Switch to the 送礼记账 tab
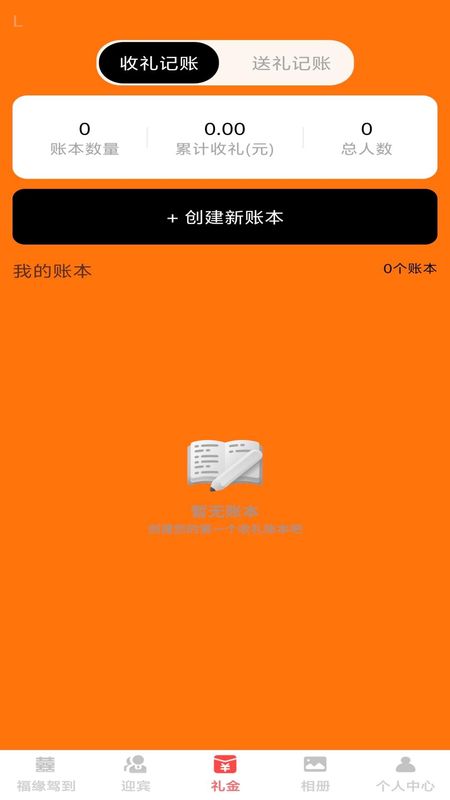This screenshot has height=800, width=450. pos(291,63)
